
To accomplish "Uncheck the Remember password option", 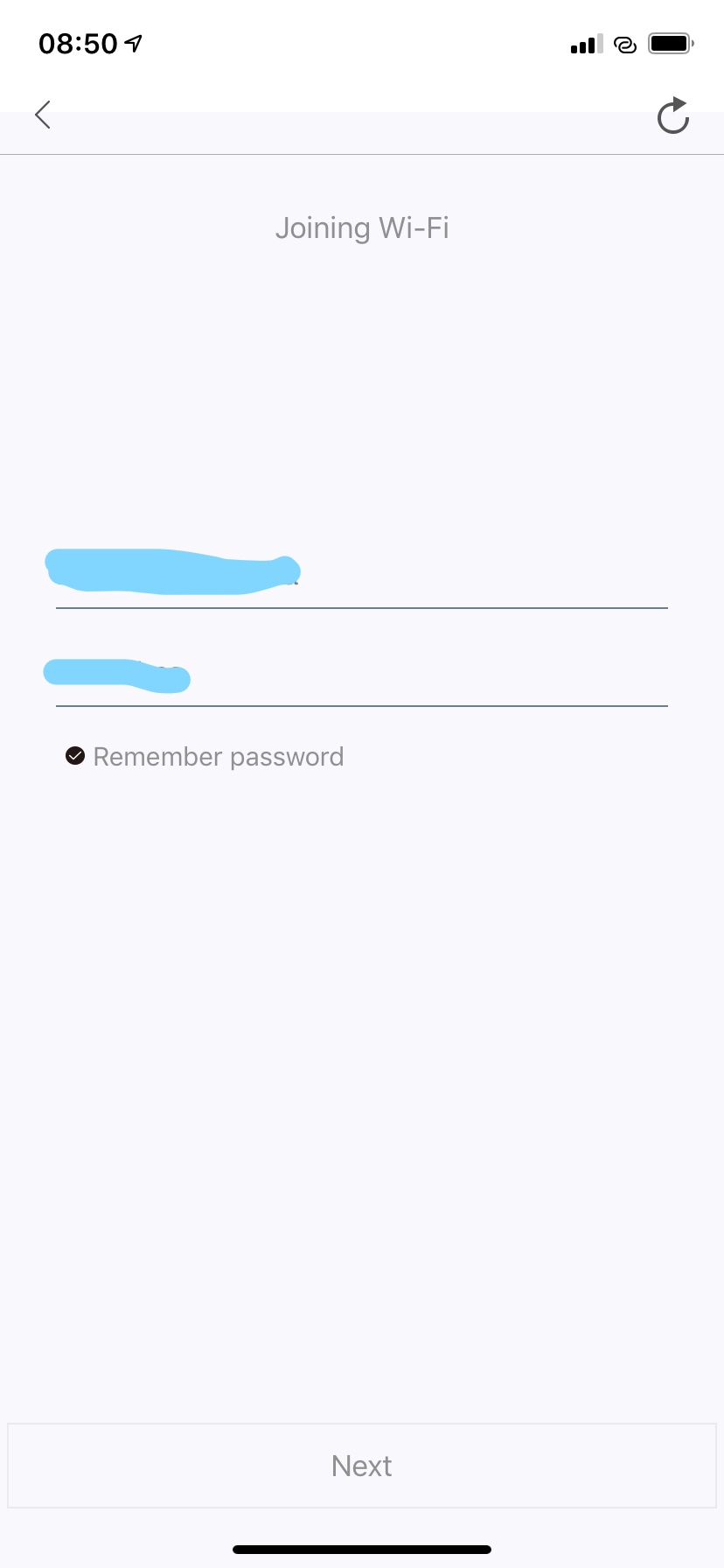I will point(75,756).
